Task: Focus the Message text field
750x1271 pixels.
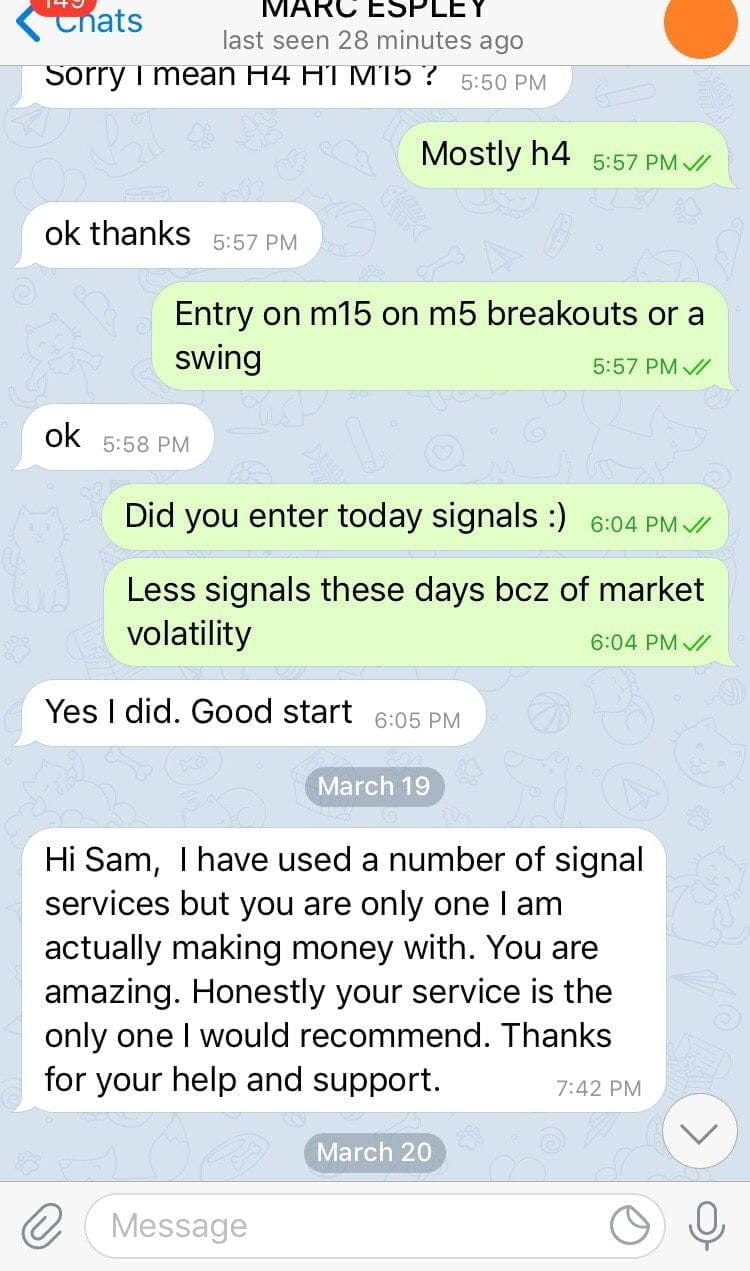Action: [x=350, y=1226]
